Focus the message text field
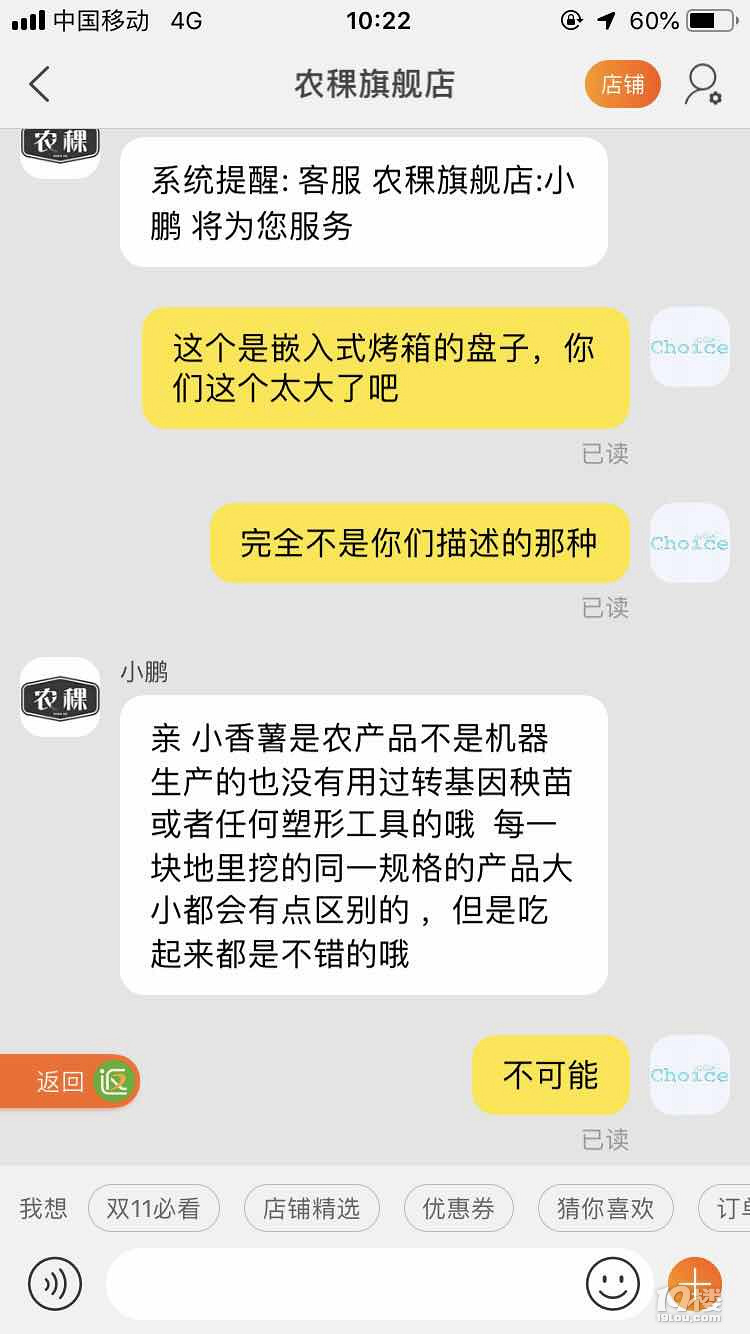Viewport: 750px width, 1334px height. click(340, 1283)
